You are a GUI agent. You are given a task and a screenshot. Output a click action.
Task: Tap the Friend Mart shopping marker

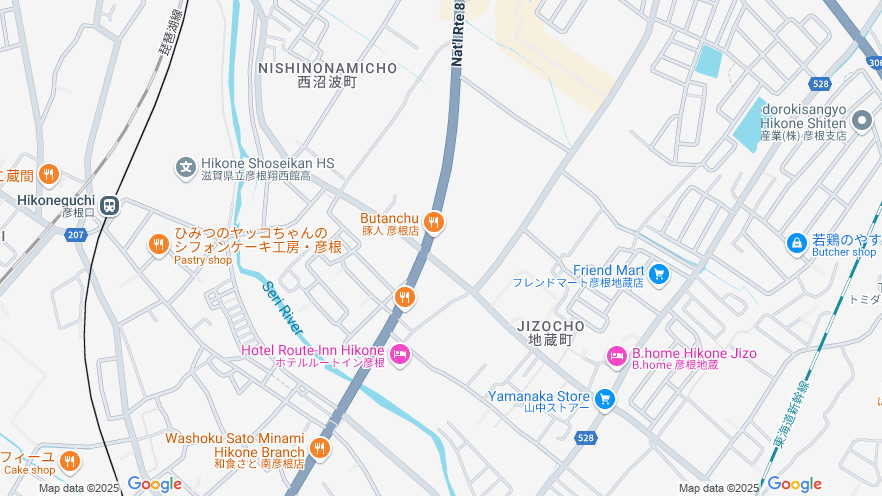coord(658,273)
